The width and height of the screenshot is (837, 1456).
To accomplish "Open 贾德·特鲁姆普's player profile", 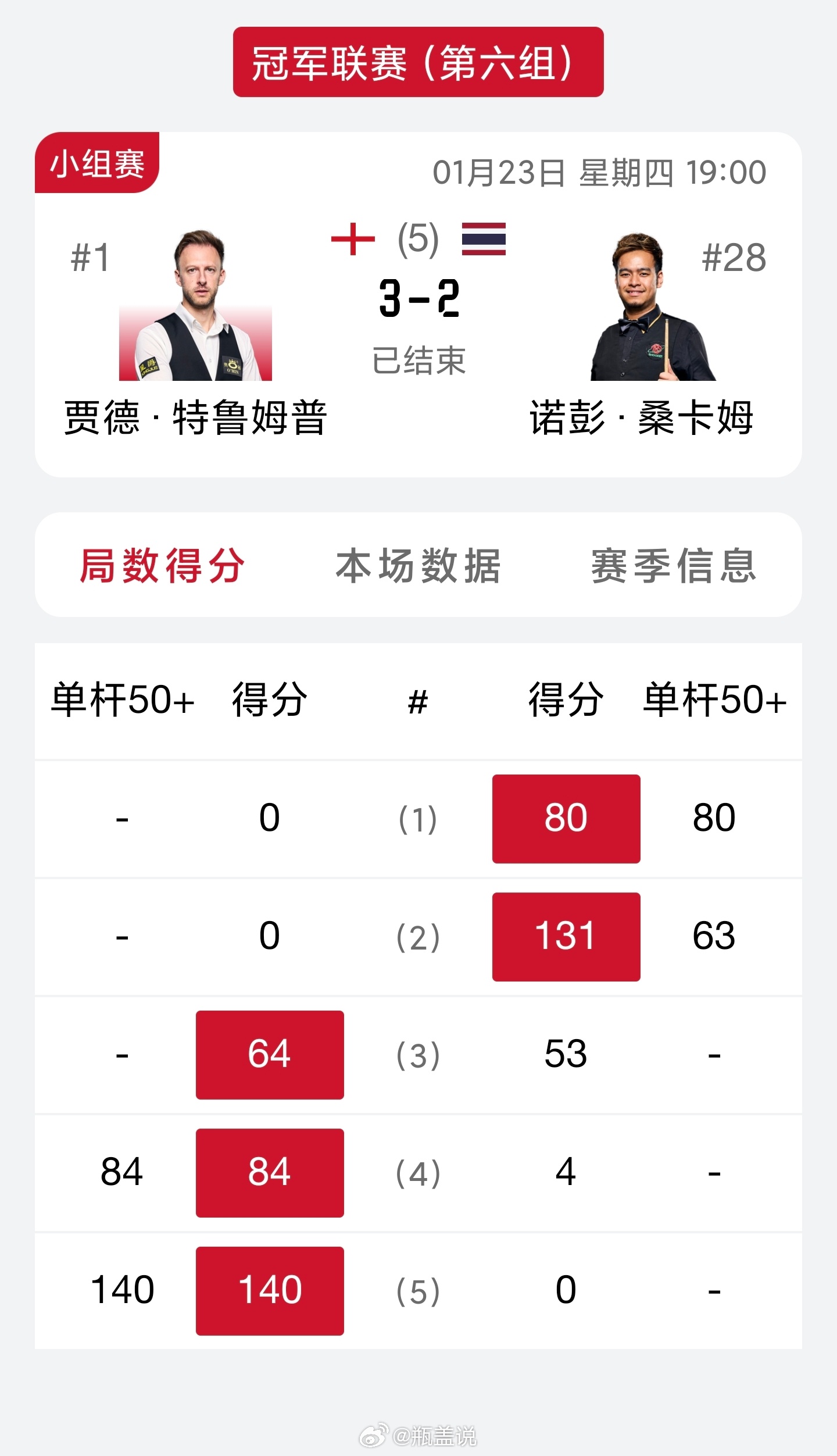I will (195, 305).
